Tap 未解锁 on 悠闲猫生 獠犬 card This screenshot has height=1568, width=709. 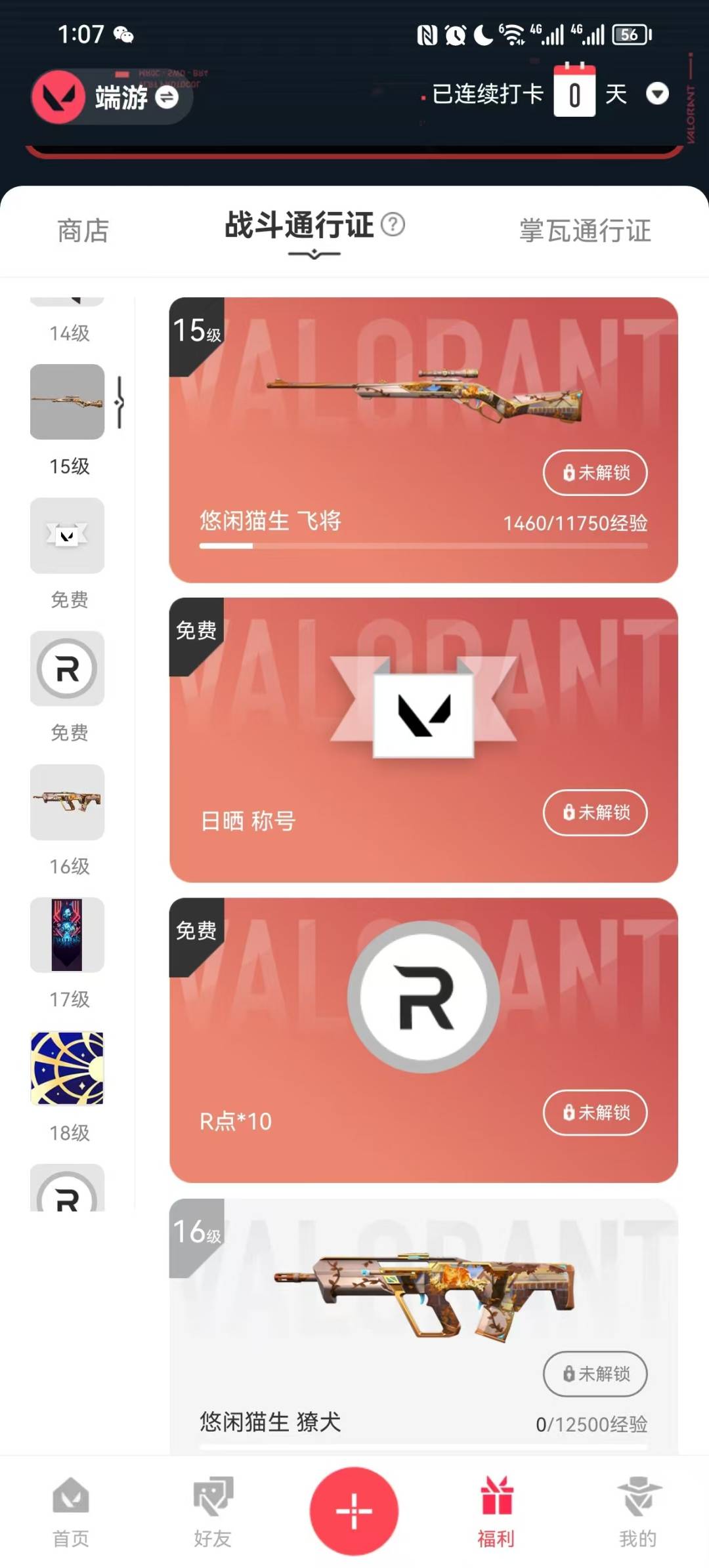tap(595, 1373)
